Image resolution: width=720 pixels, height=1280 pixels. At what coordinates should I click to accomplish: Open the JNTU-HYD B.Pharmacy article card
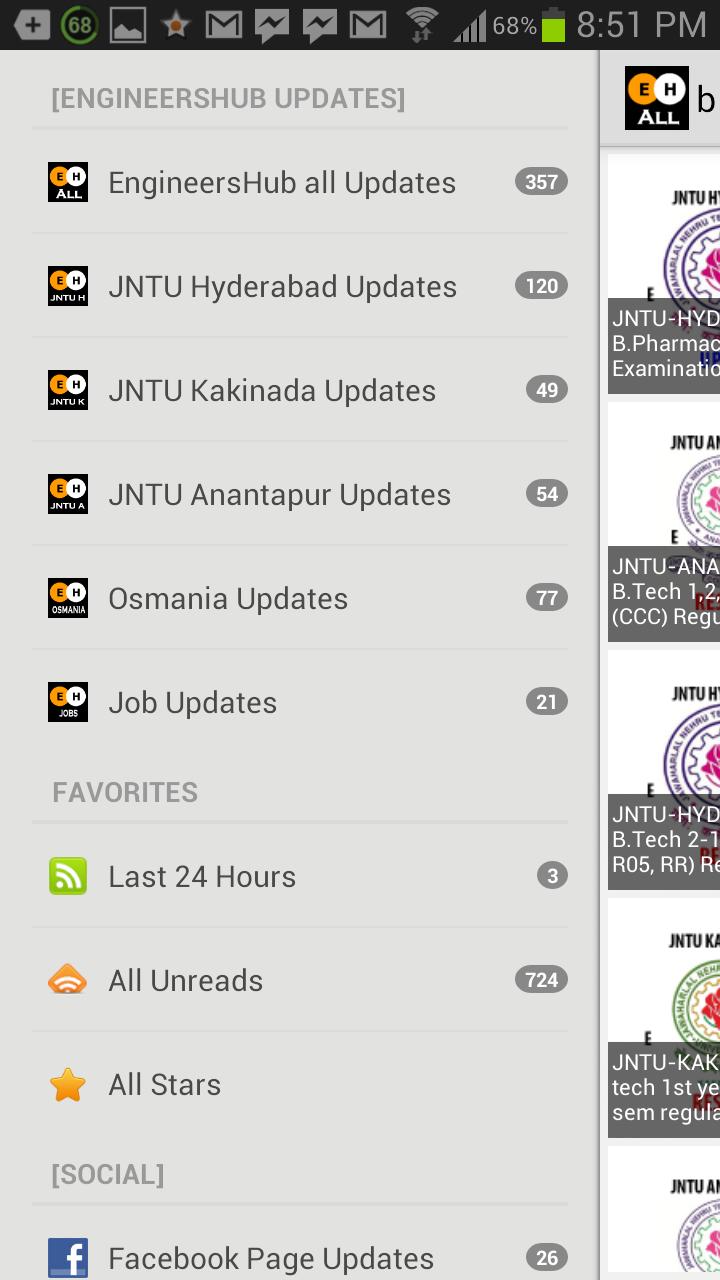[664, 275]
